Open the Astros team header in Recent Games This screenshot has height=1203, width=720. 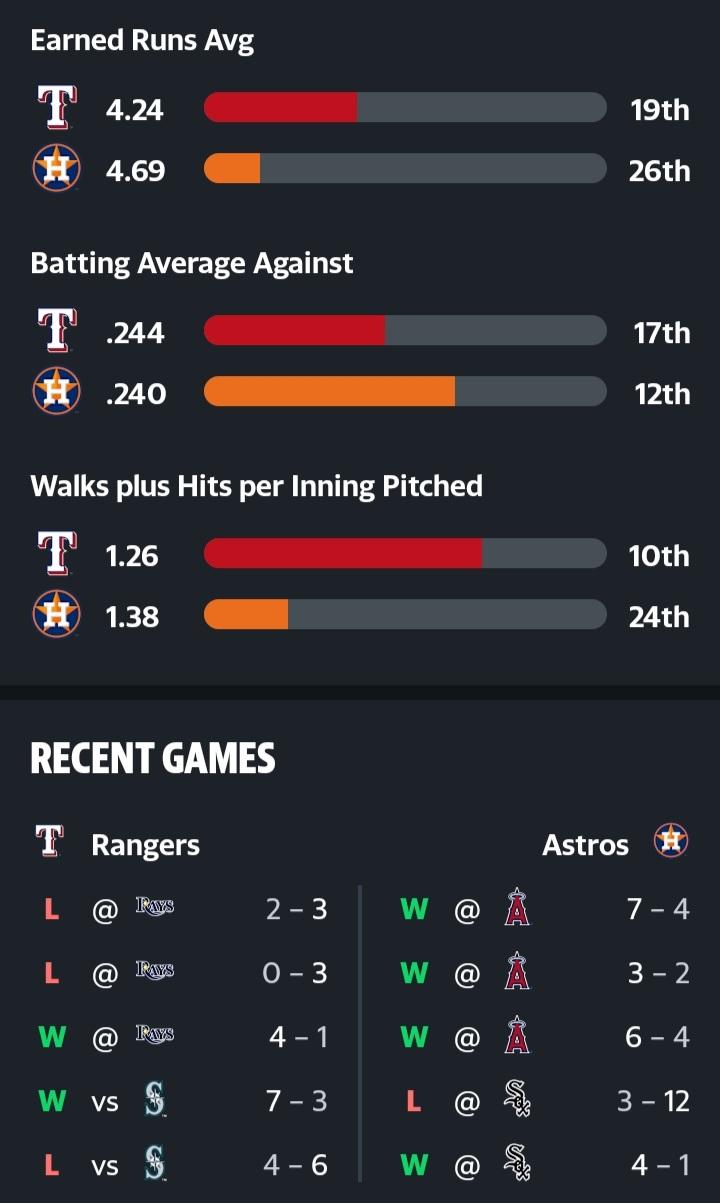(615, 844)
